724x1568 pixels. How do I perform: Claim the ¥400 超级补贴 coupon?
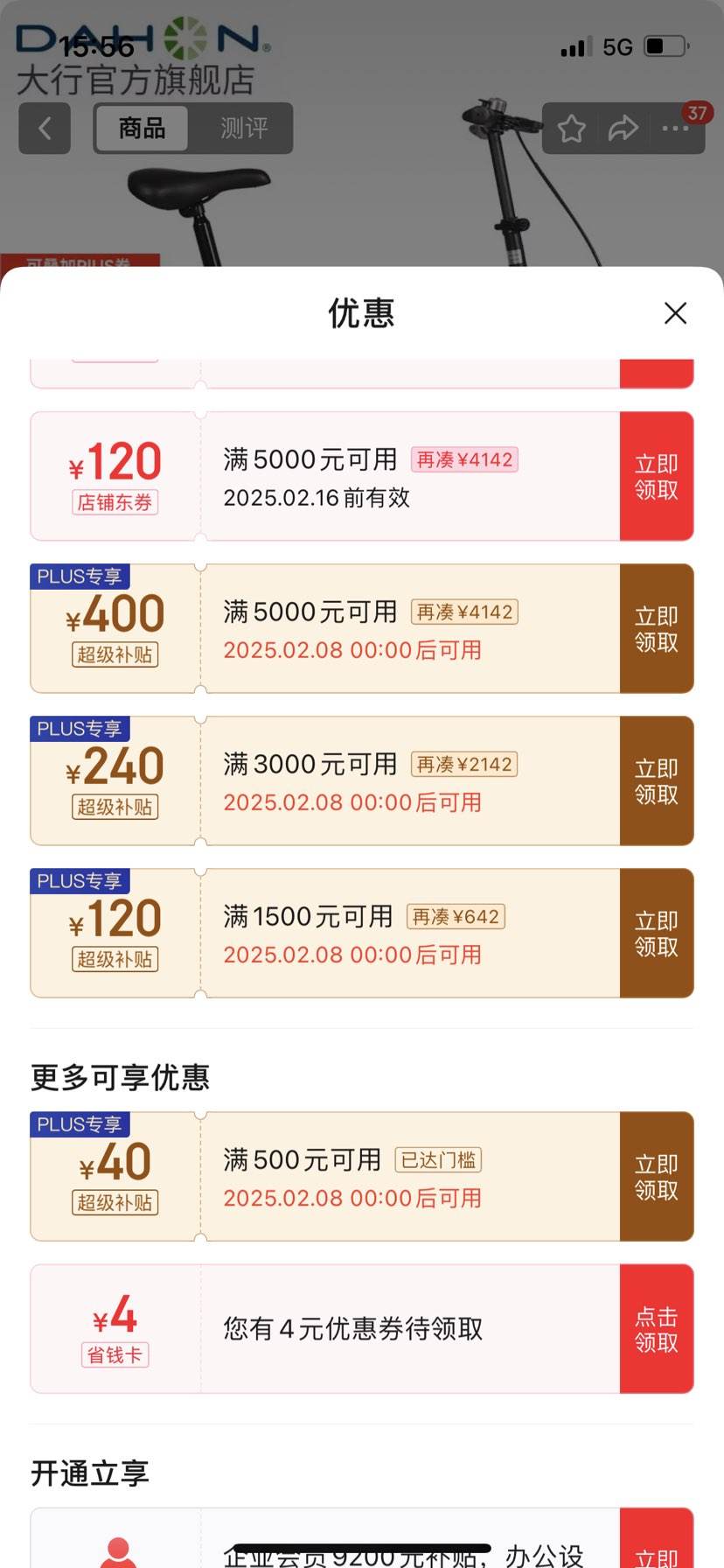[656, 627]
